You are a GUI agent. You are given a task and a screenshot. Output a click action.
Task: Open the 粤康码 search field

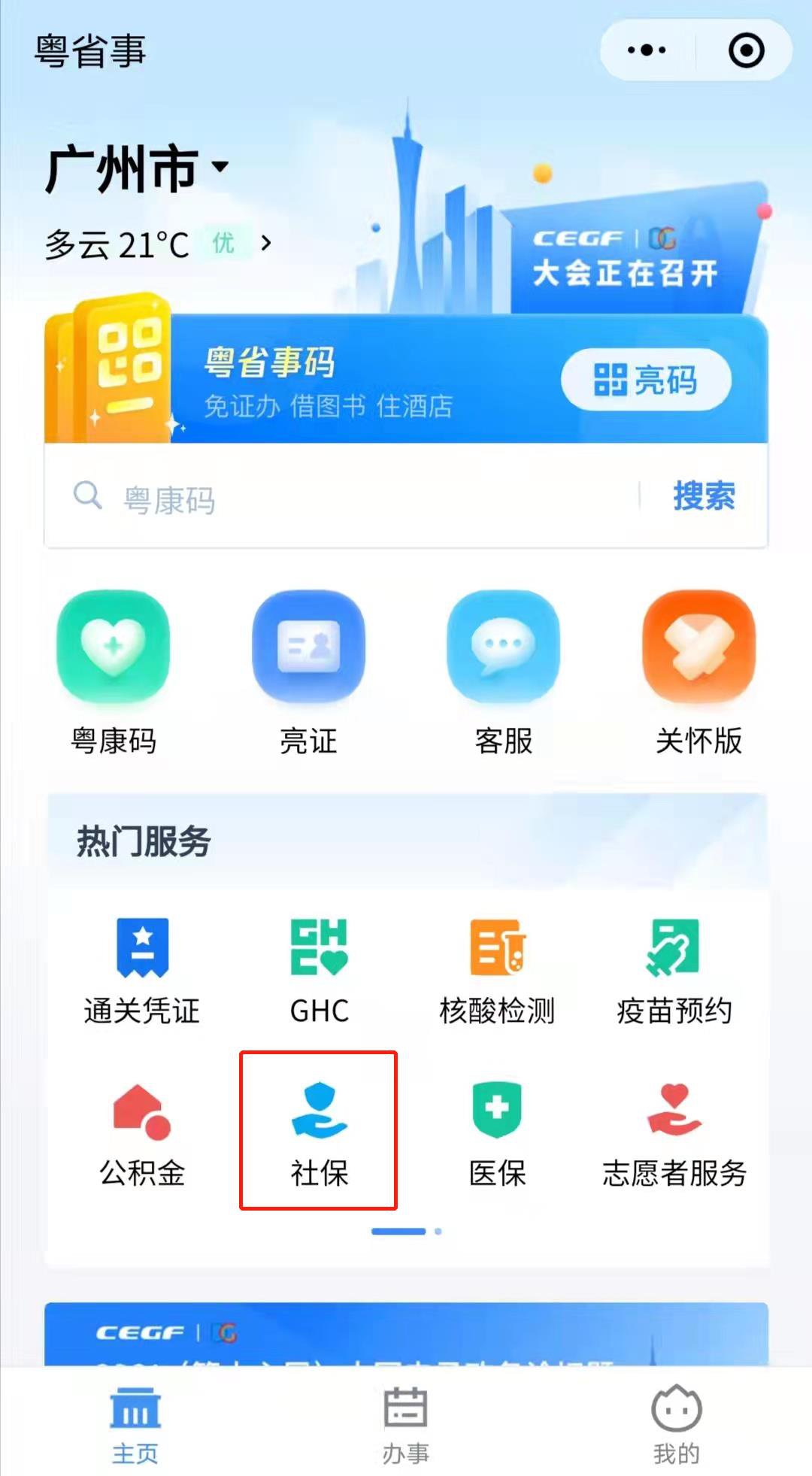point(338,498)
